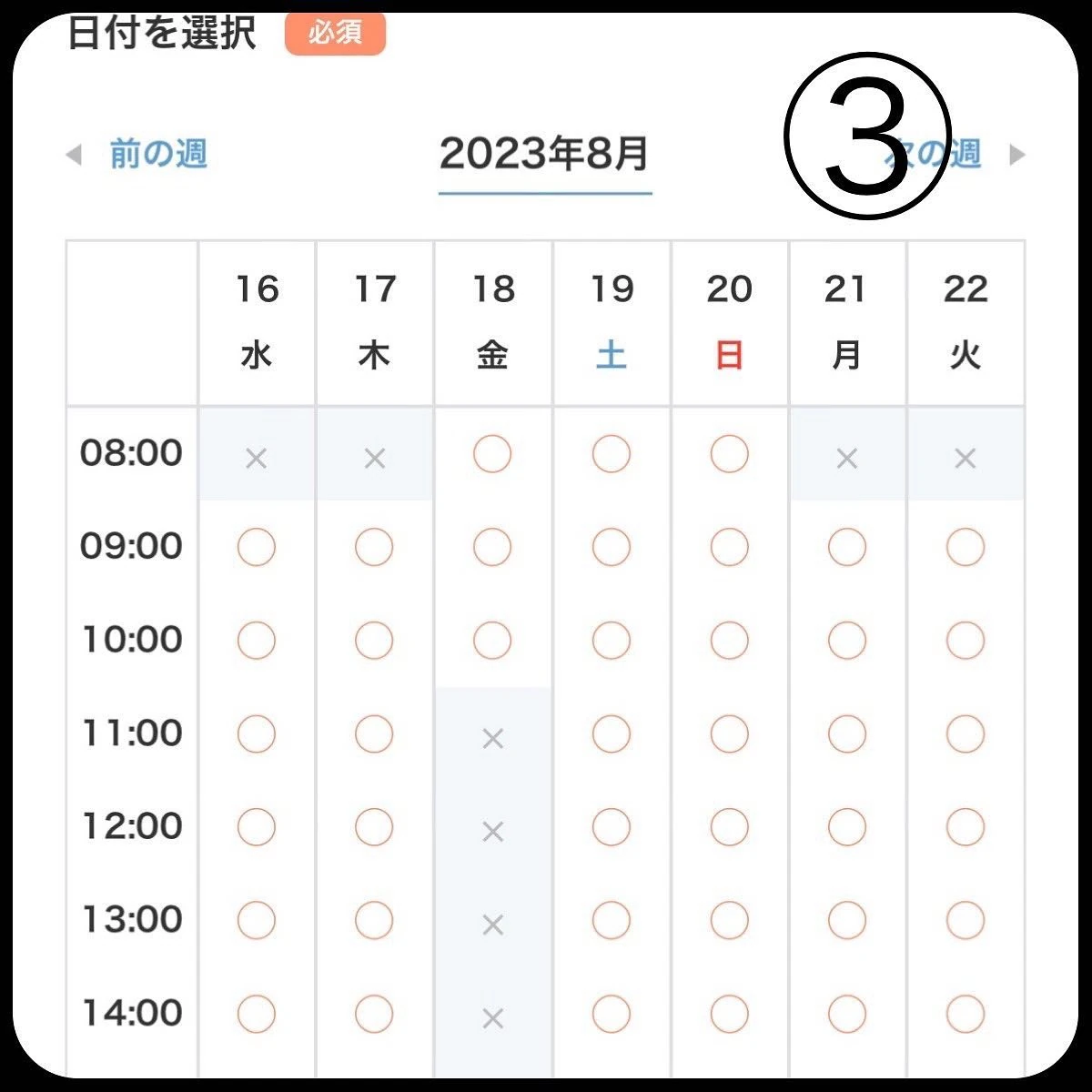Book 10:00 on Saturday 19
The height and width of the screenshot is (1092, 1092).
(x=611, y=641)
